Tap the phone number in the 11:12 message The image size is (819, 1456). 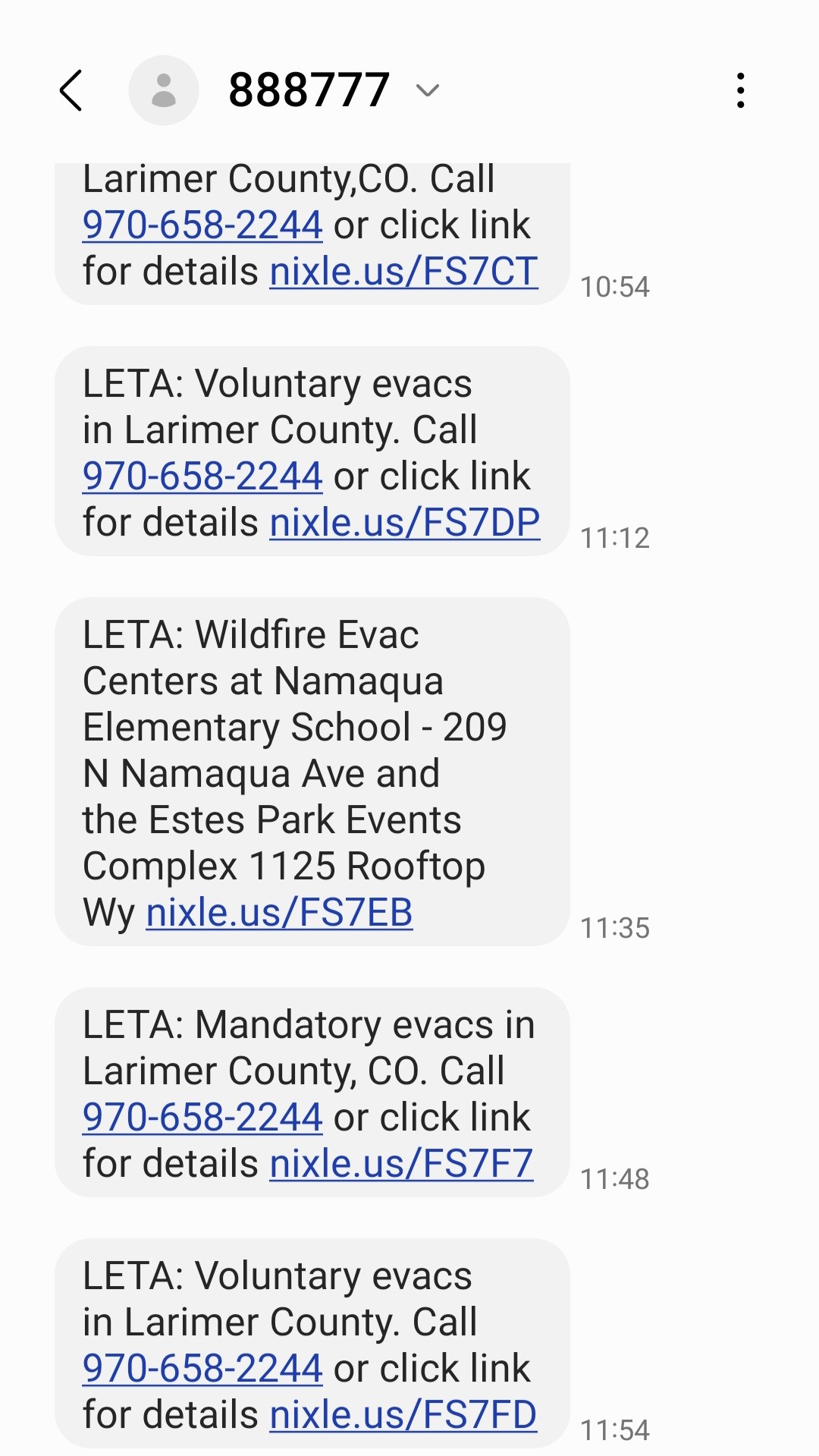point(202,476)
